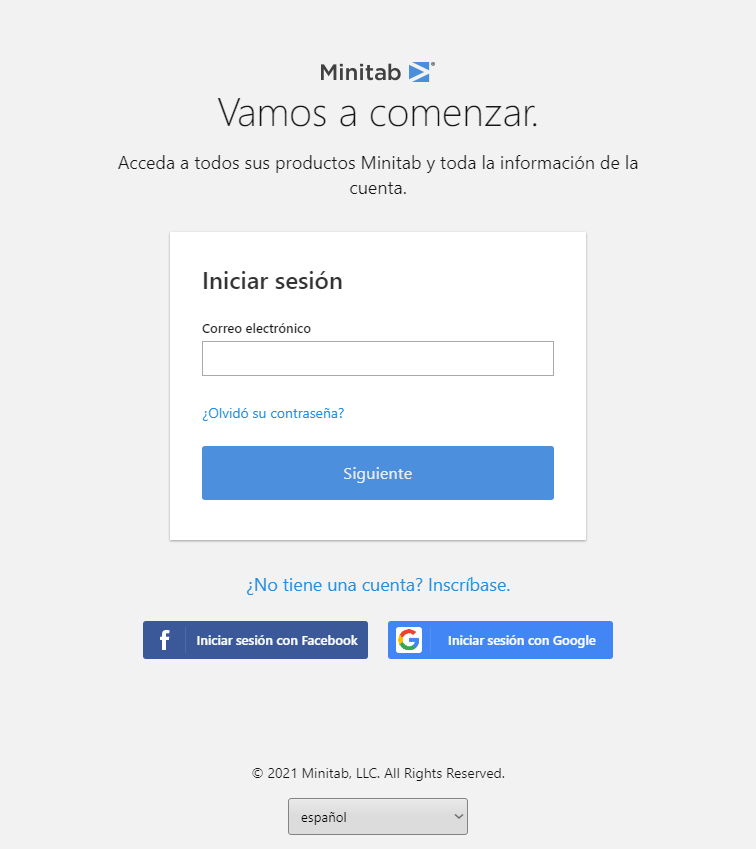
Task: Tap the Correo electrónico text field
Action: click(377, 358)
